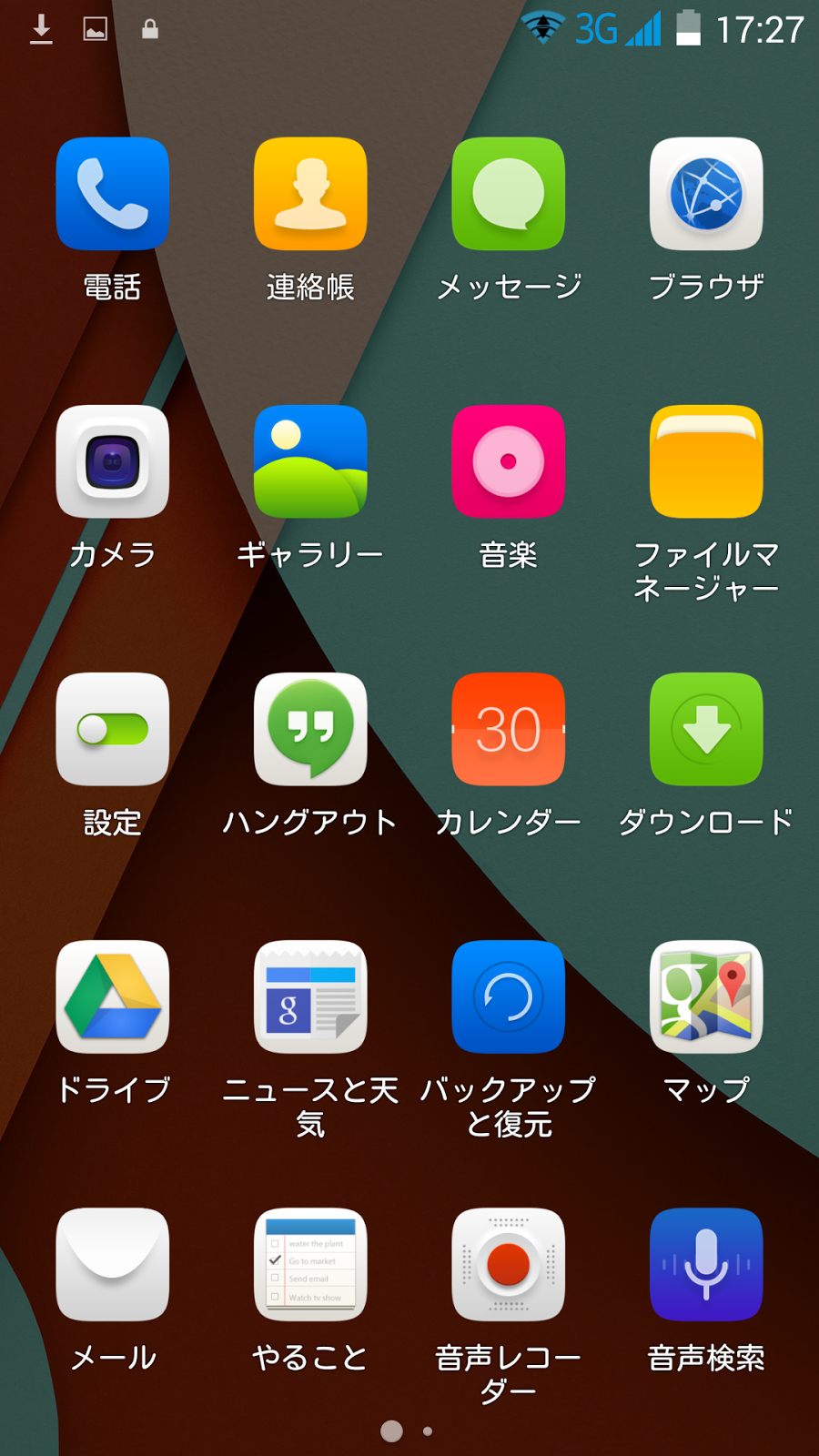Open the ギャラリー gallery app
Screen dimensions: 819x1456
(310, 461)
